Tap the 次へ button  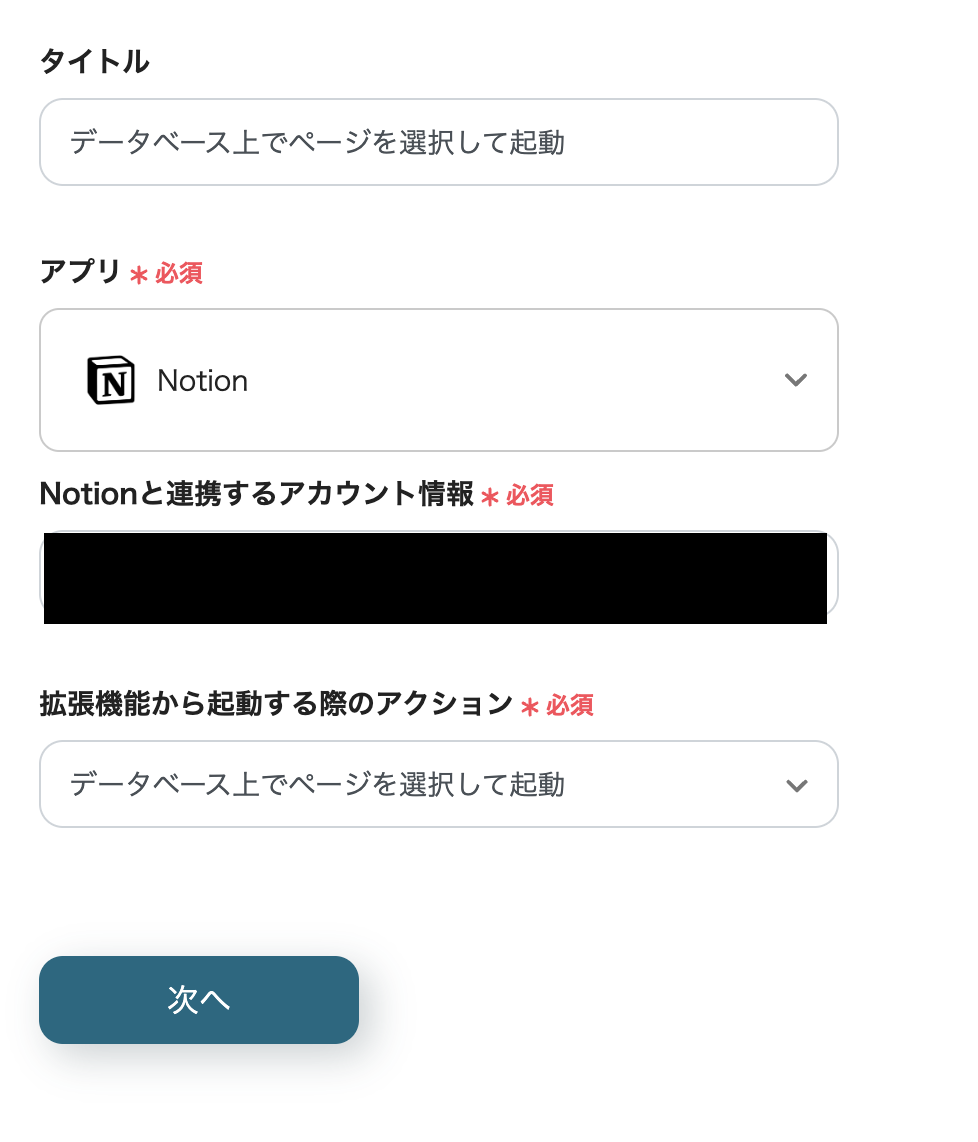click(199, 1000)
